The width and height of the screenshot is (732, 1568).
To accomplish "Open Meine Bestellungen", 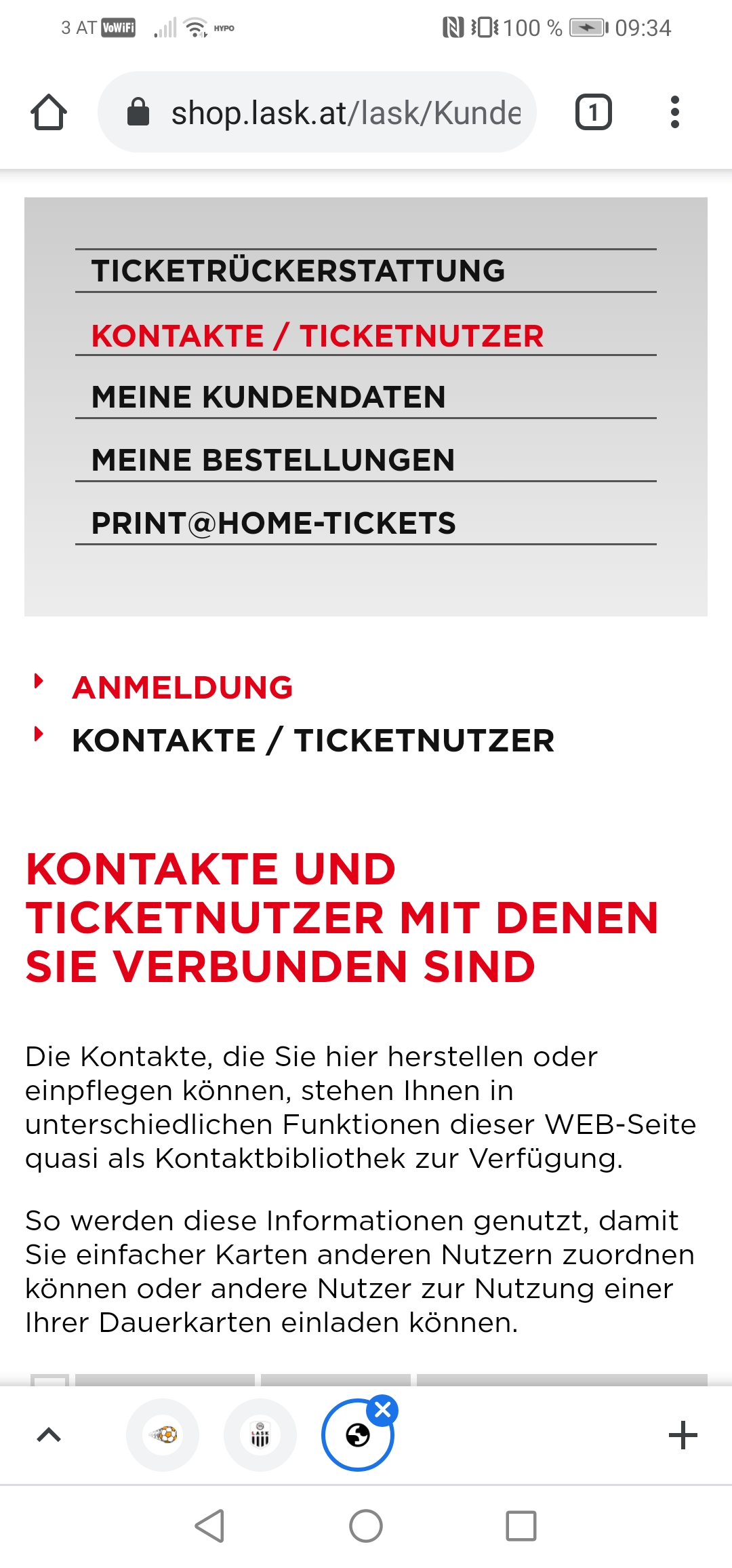I will (x=366, y=460).
